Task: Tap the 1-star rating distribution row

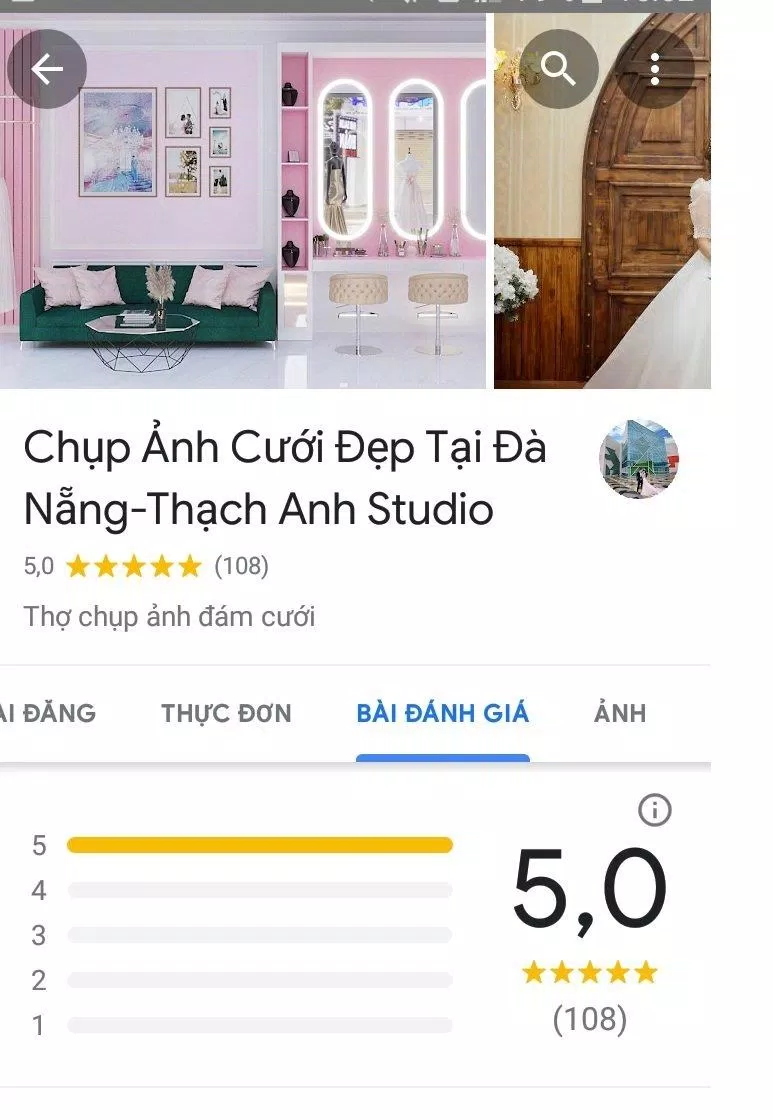Action: 258,1024
